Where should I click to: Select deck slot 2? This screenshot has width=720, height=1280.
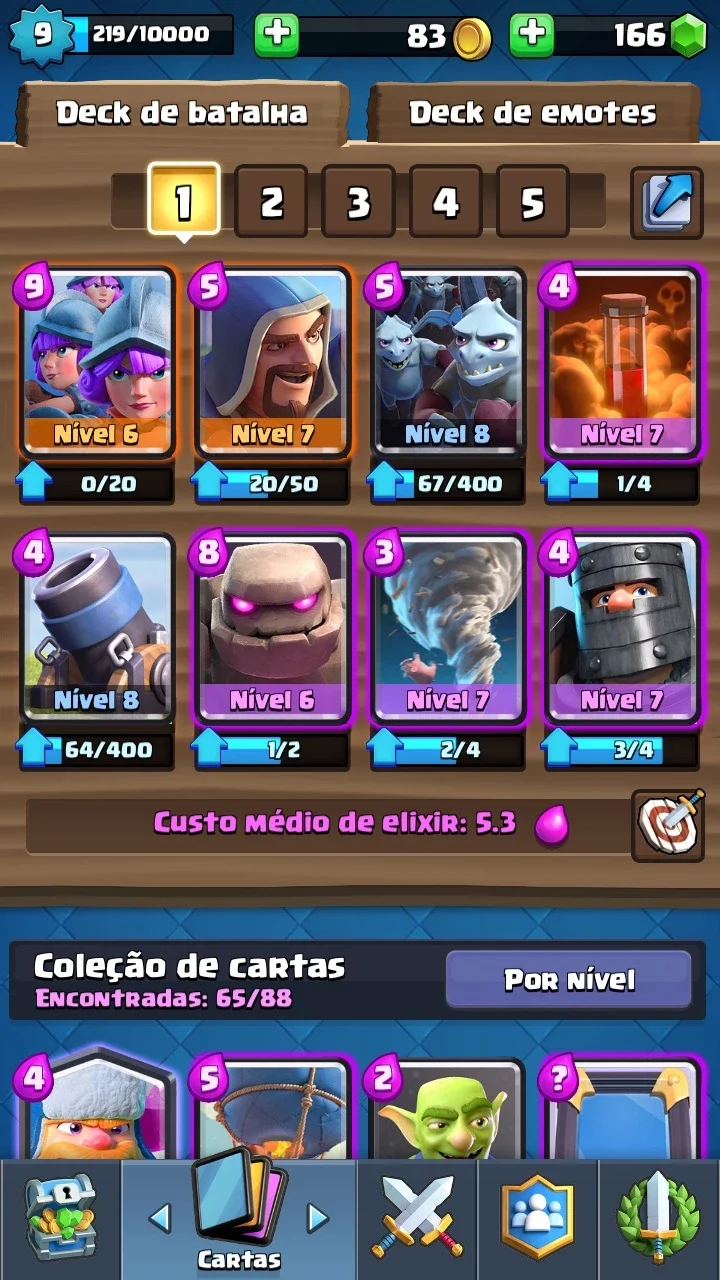[271, 202]
